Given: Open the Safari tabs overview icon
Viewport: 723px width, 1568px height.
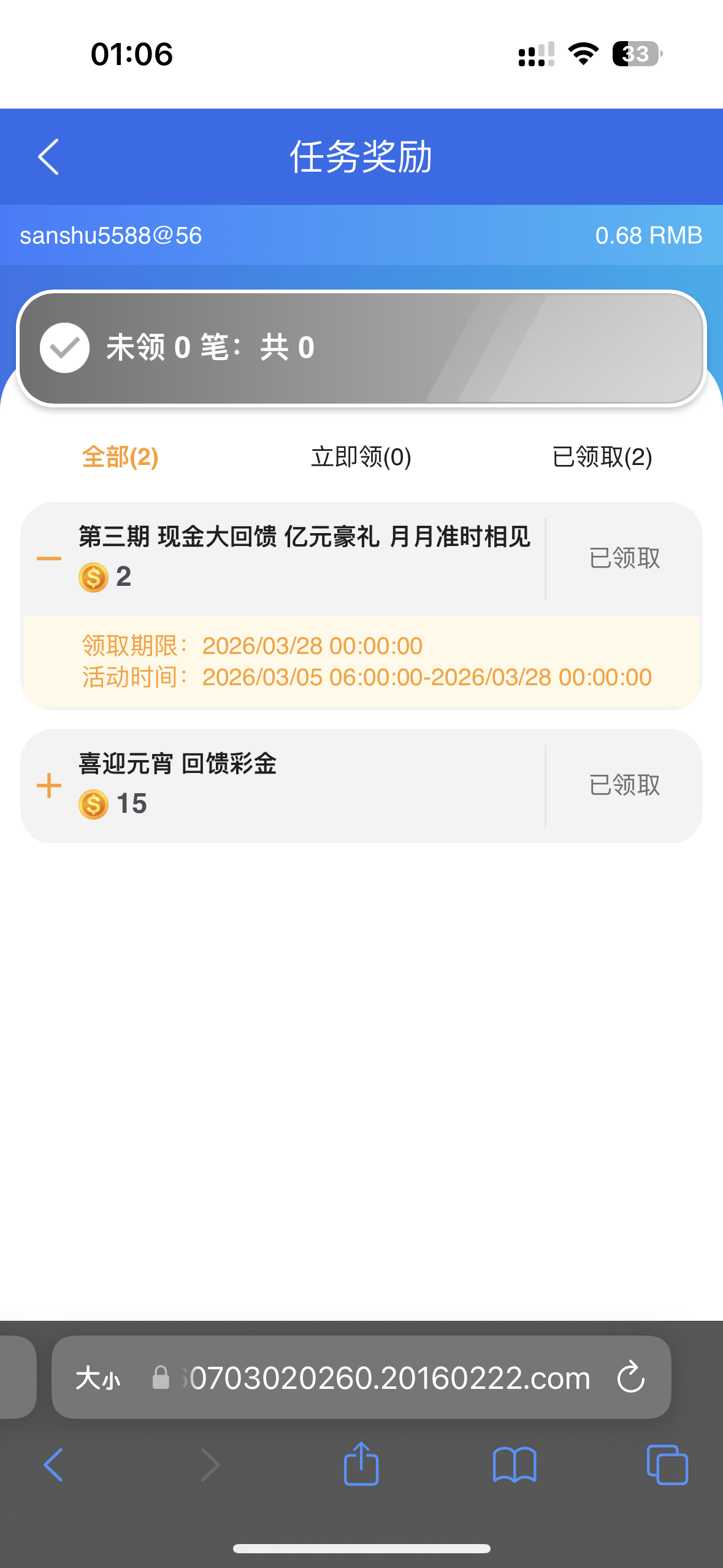Looking at the screenshot, I should click(667, 1465).
